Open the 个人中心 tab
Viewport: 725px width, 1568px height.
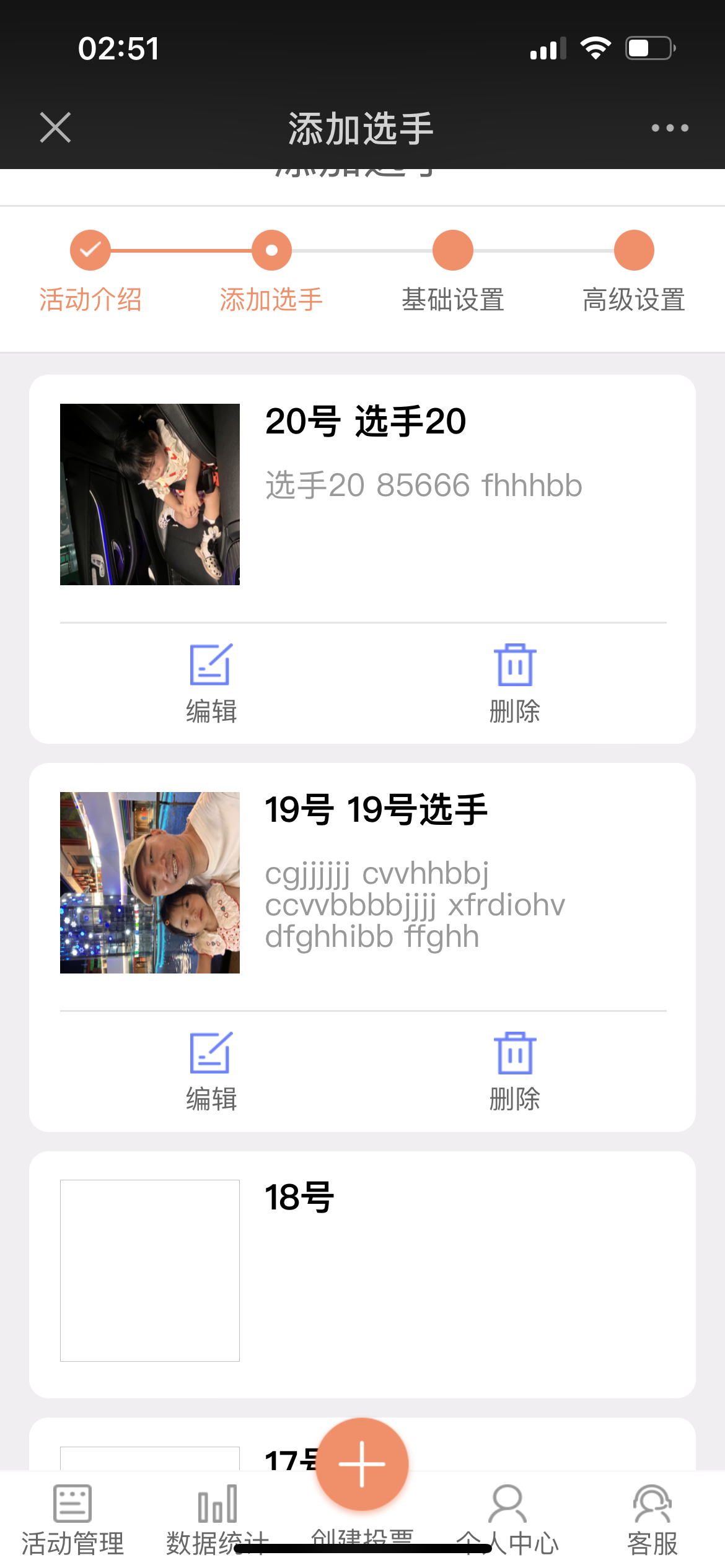click(507, 1520)
